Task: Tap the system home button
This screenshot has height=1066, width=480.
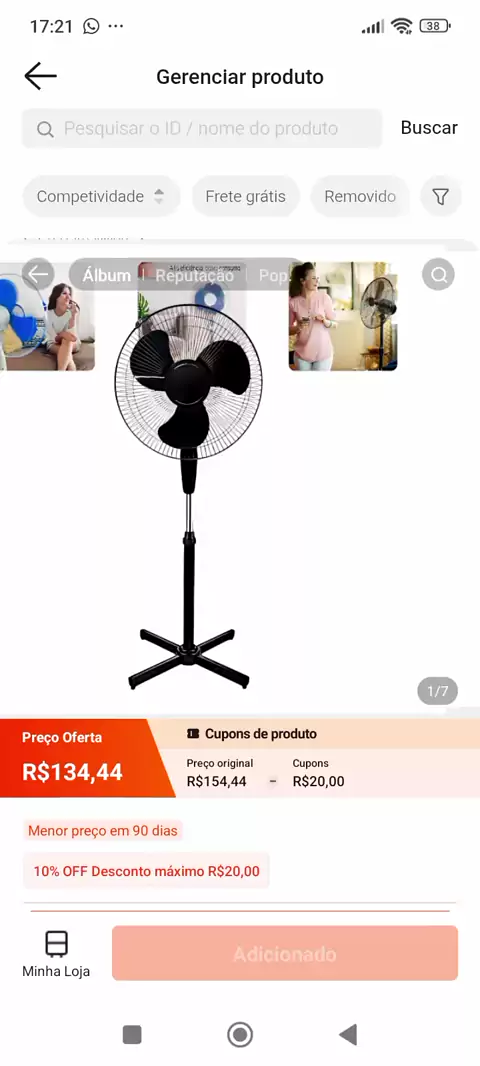Action: pos(239,1035)
